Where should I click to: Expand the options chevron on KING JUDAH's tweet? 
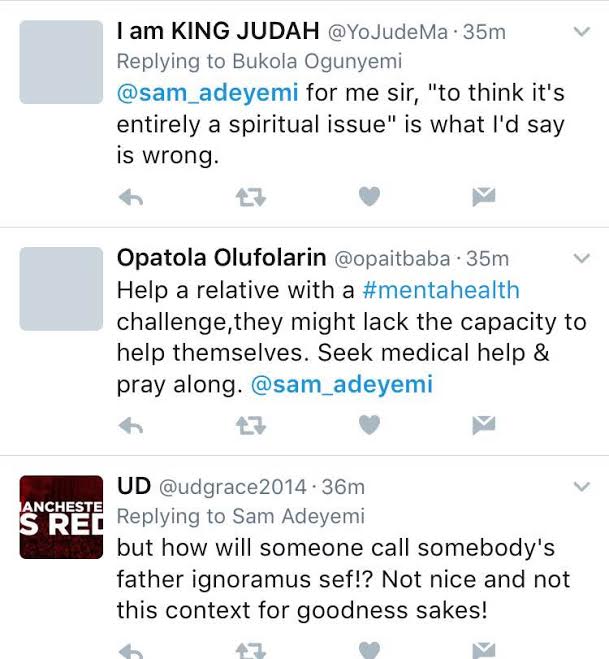(x=581, y=32)
